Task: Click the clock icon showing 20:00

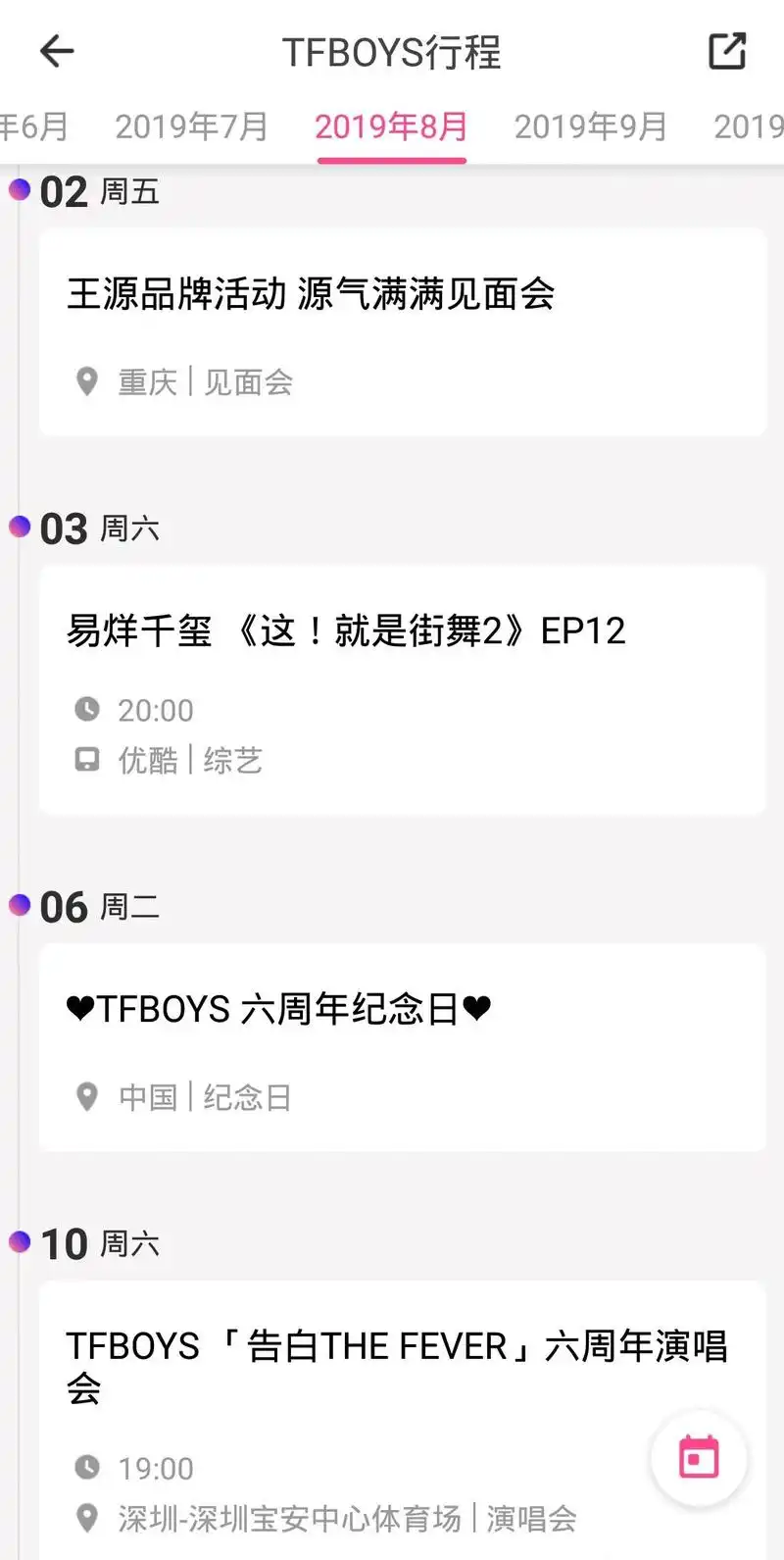Action: [x=88, y=709]
